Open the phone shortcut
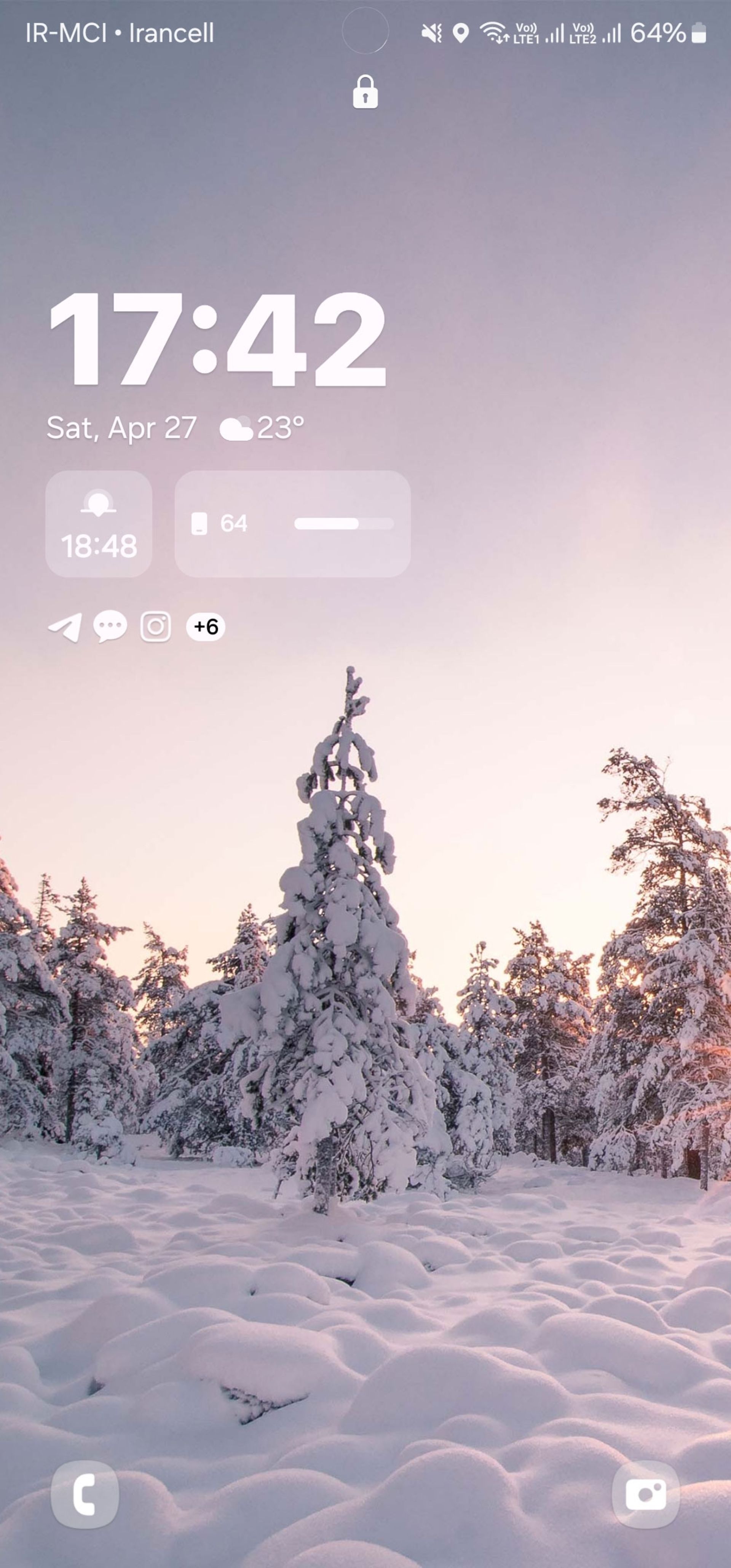The height and width of the screenshot is (1568, 731). [85, 1494]
